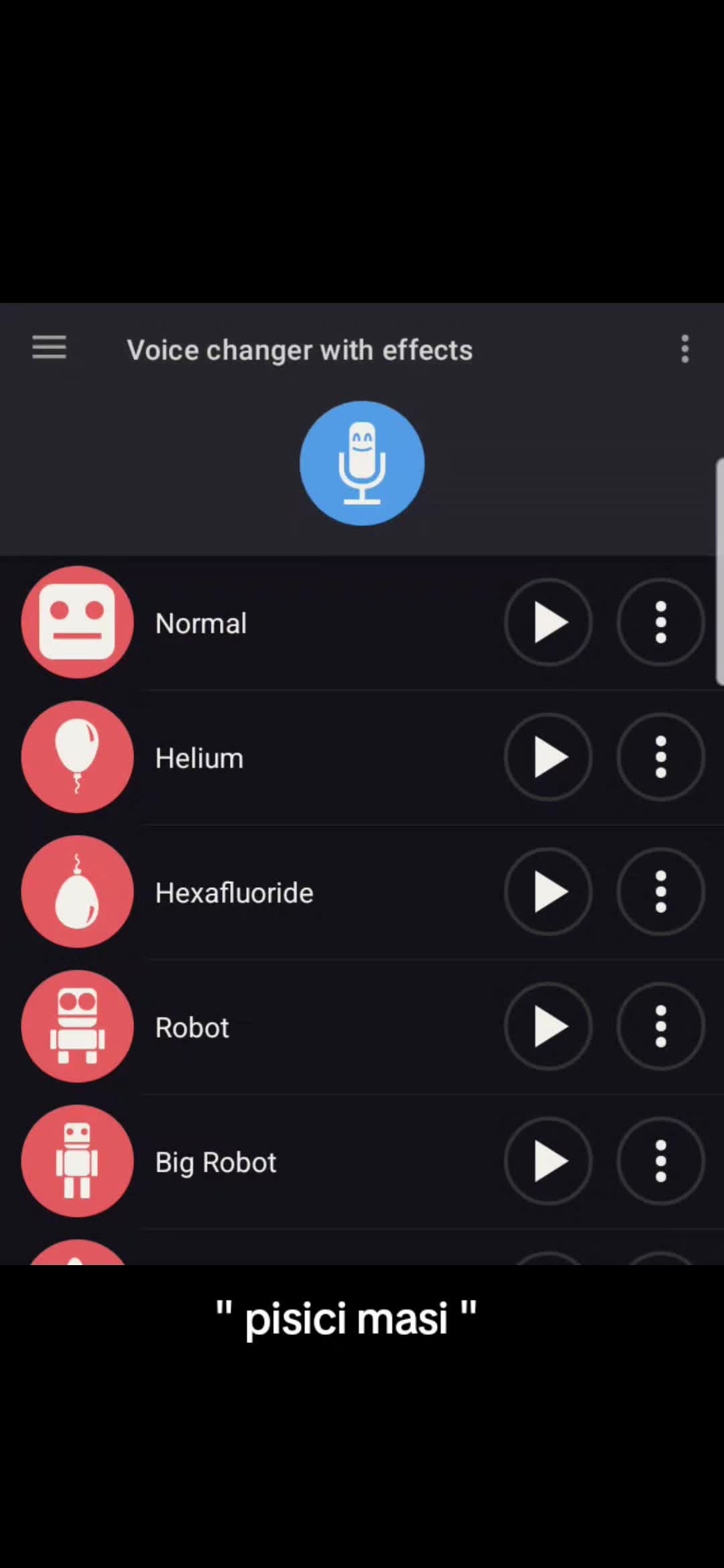Open the hamburger drawer menu
The height and width of the screenshot is (1568, 724).
coord(49,348)
